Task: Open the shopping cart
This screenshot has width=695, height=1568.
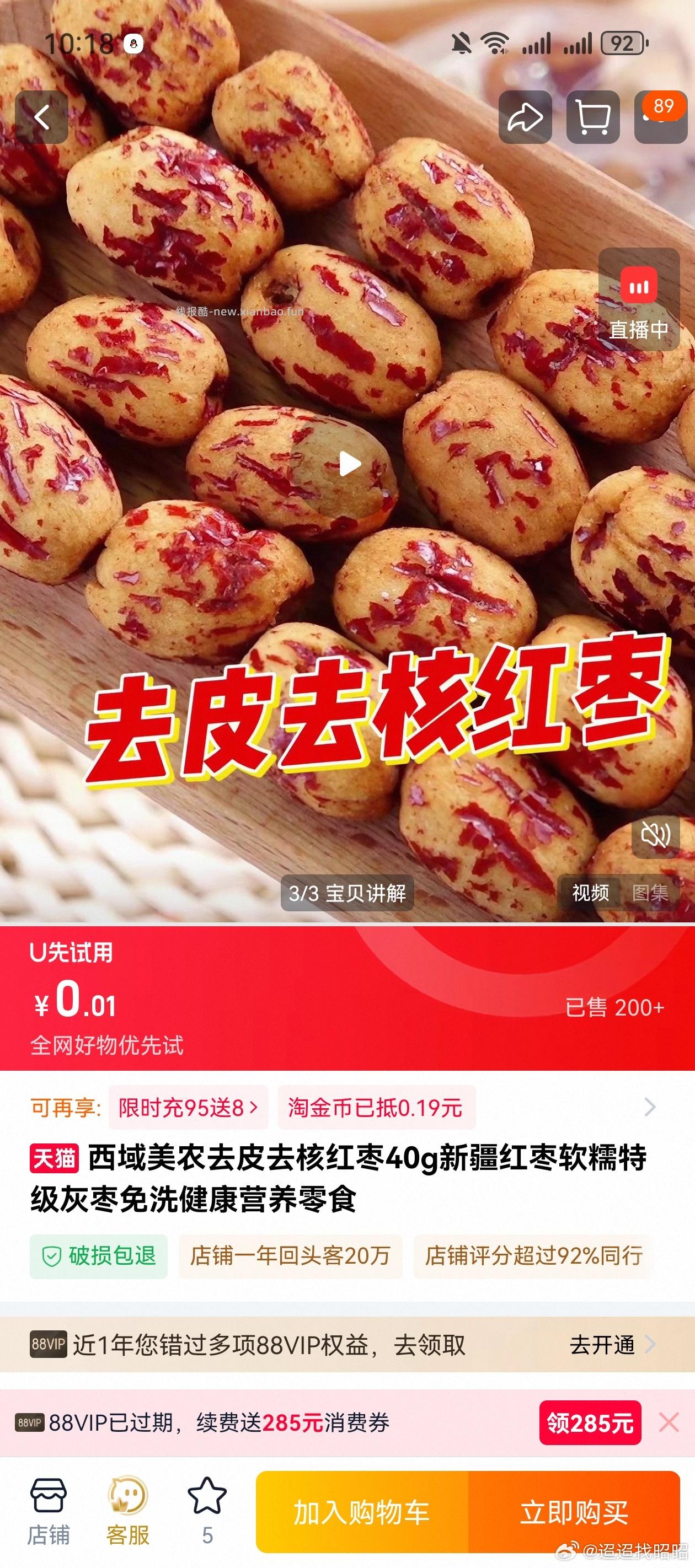Action: pyautogui.click(x=592, y=116)
